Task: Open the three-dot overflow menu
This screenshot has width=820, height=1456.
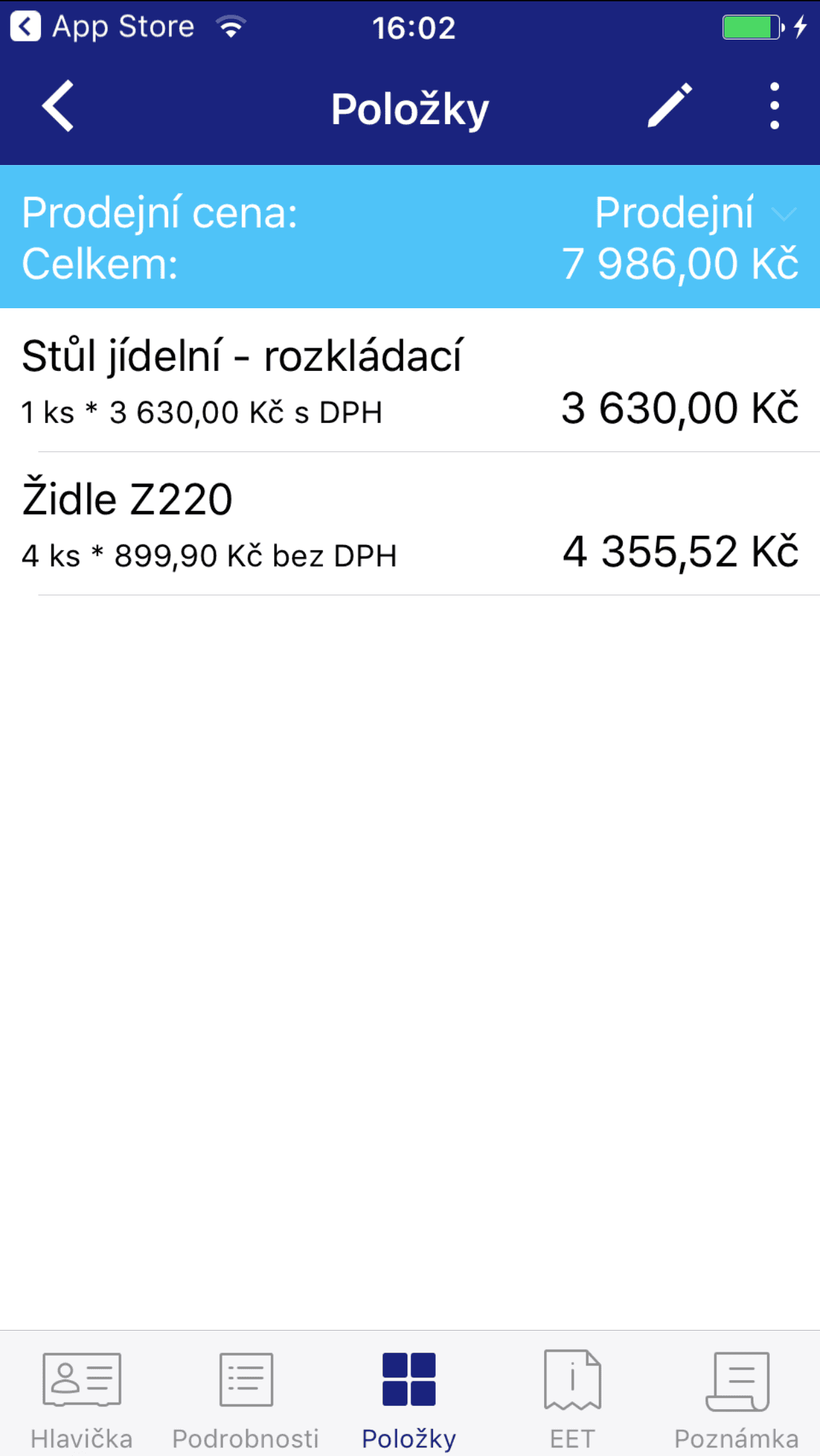Action: [774, 106]
